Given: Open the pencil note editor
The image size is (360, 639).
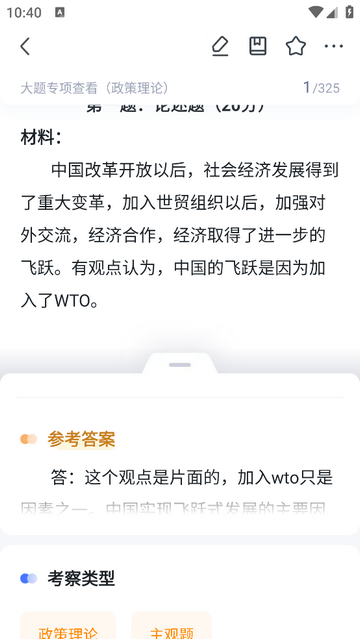Looking at the screenshot, I should pyautogui.click(x=220, y=46).
